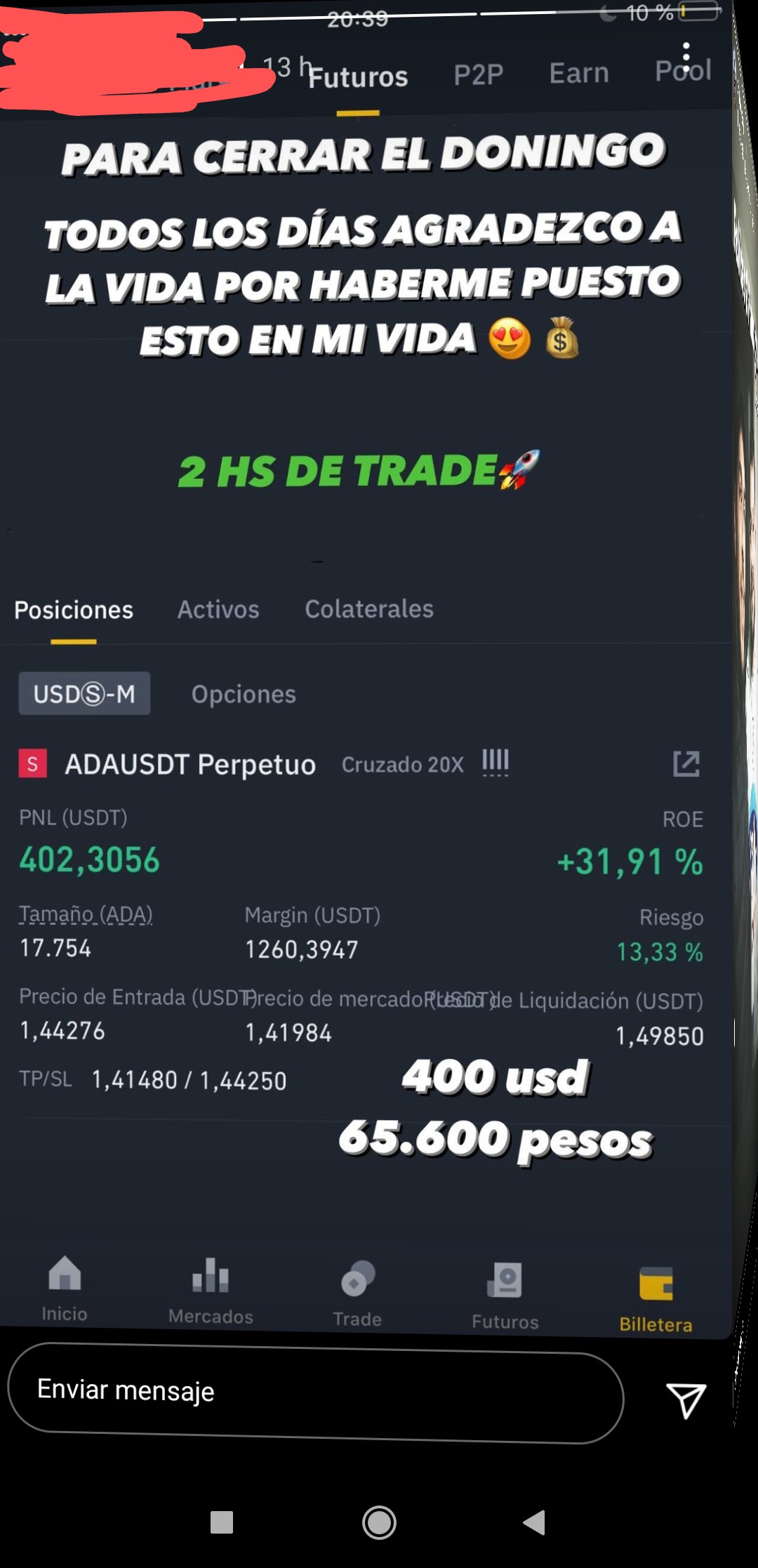Screen dimensions: 758x1568
Task: Share this story via paper-plane icon
Action: pyautogui.click(x=685, y=1399)
